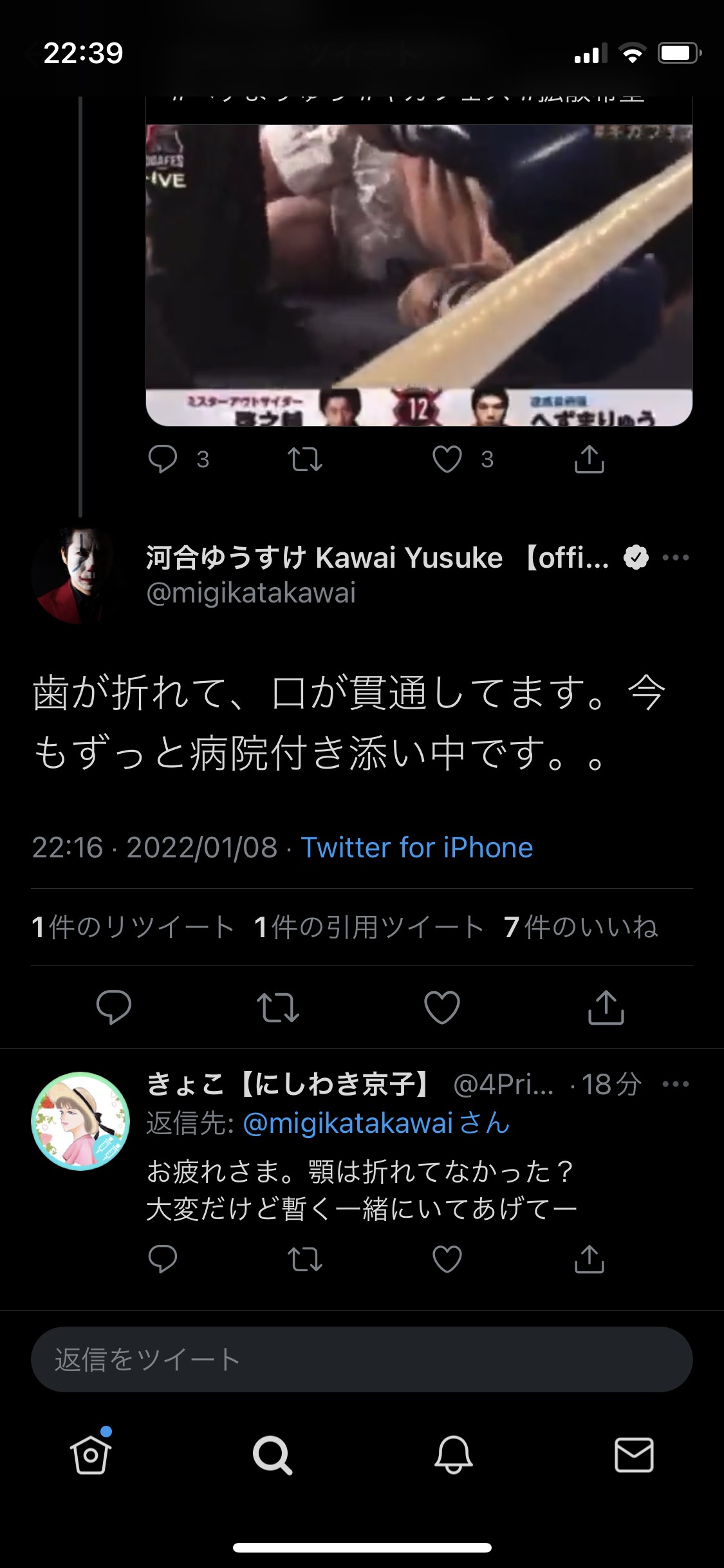This screenshot has height=1568, width=724.
Task: Like きょこ's reply
Action: [447, 1259]
